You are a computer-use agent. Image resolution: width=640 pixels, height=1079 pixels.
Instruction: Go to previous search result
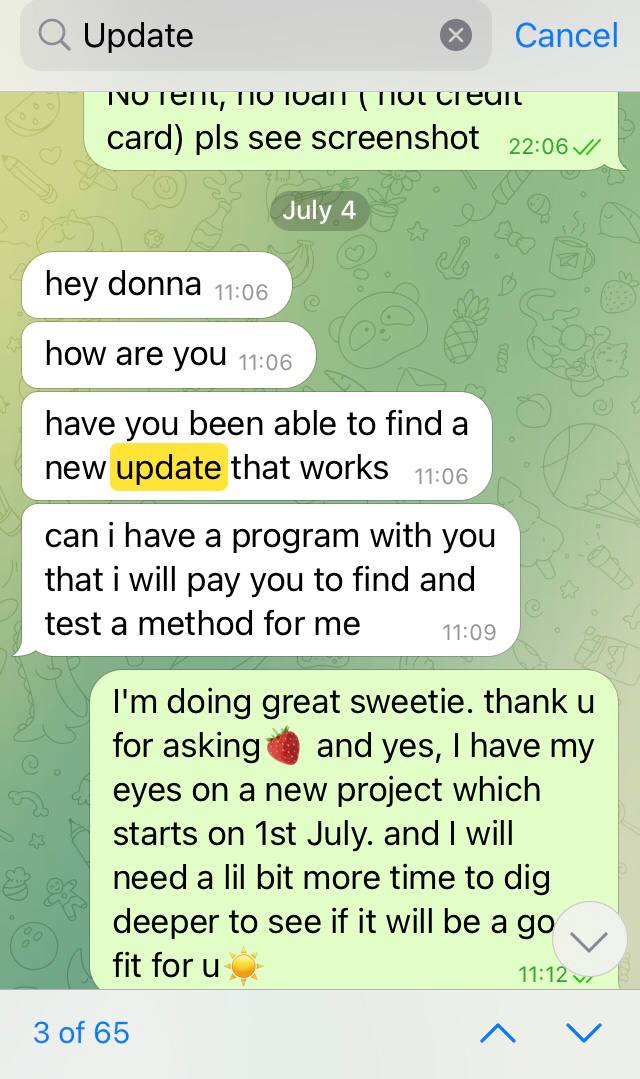point(498,1033)
